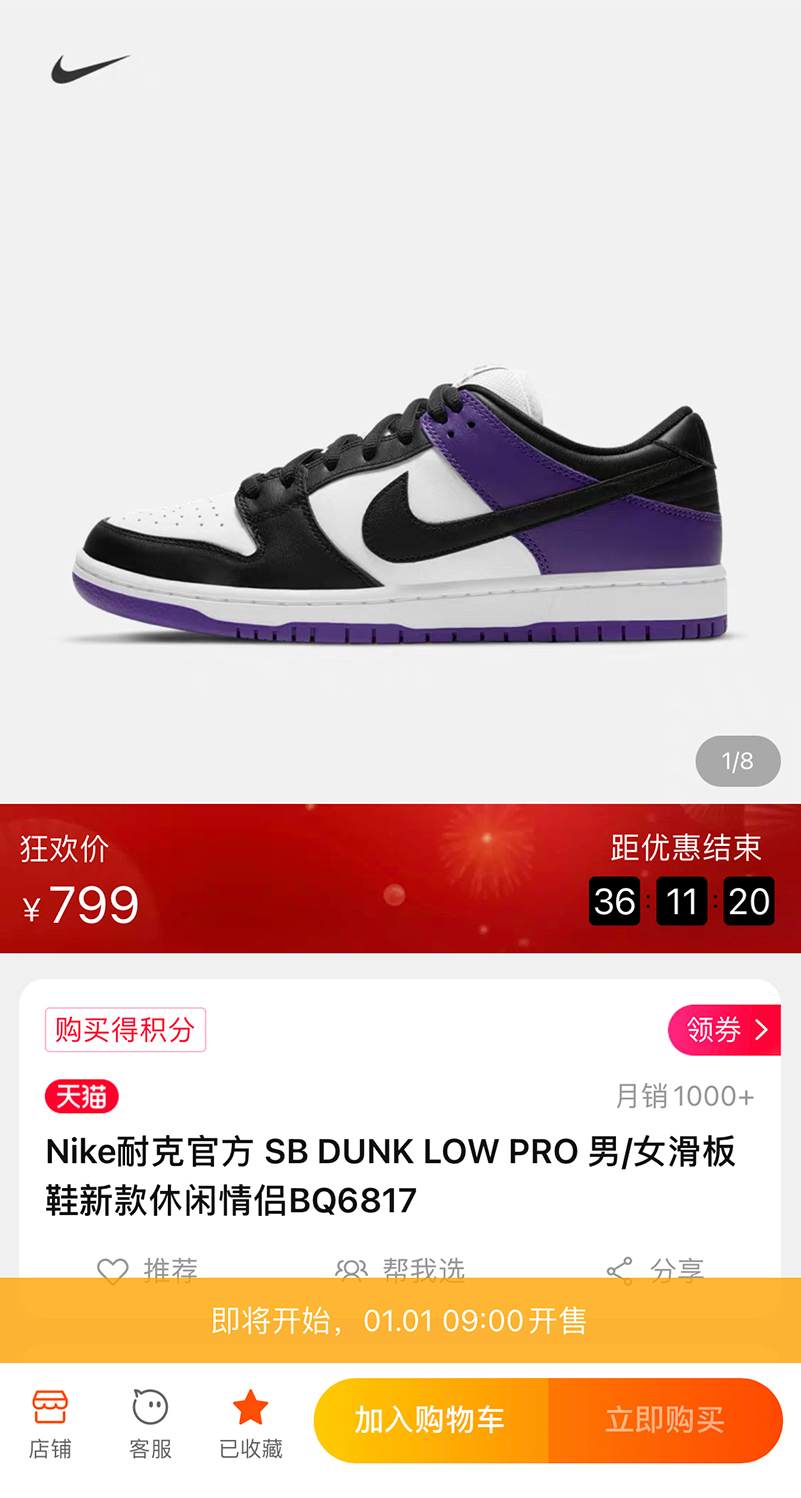Tap 立即购买 to buy now

tap(665, 1420)
